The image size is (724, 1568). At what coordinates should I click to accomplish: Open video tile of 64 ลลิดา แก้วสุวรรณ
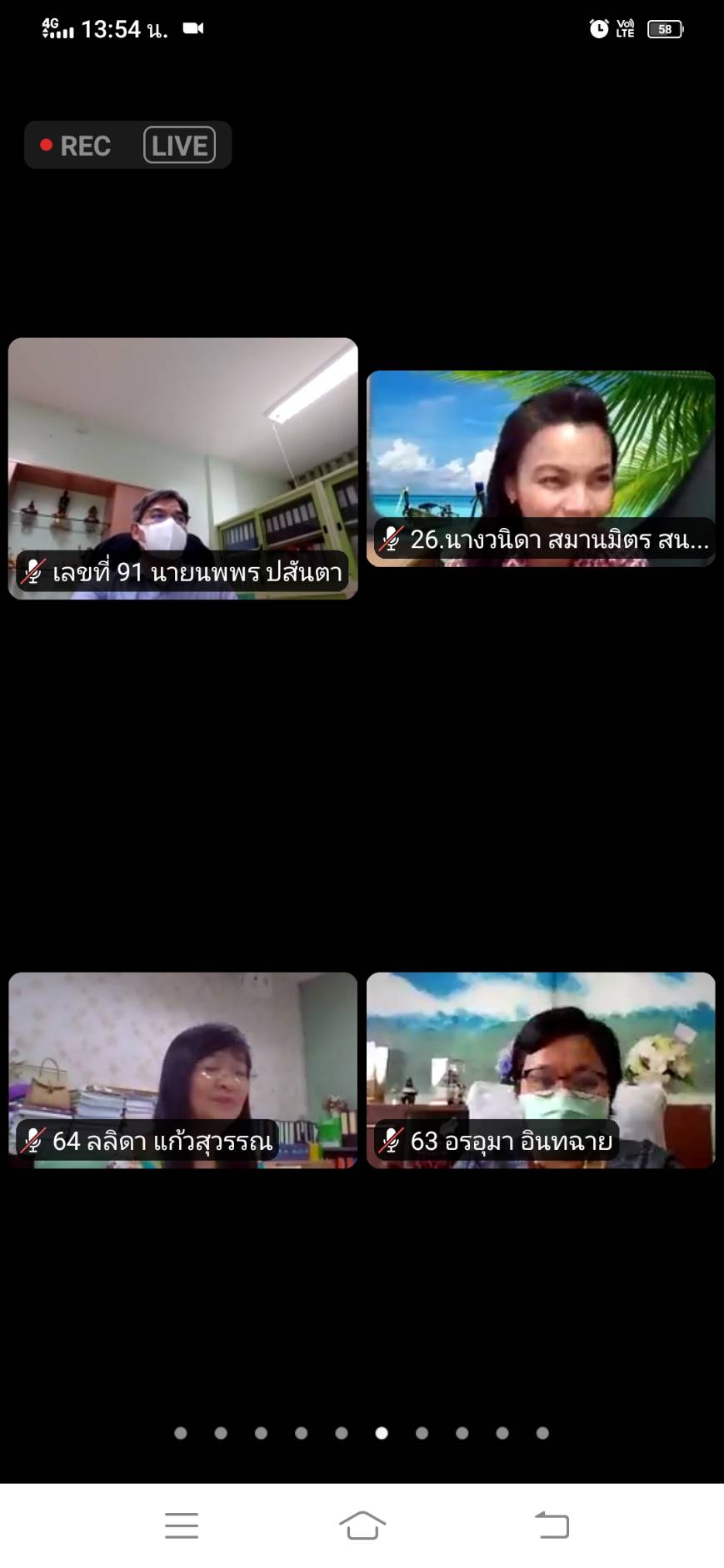coord(182,1070)
